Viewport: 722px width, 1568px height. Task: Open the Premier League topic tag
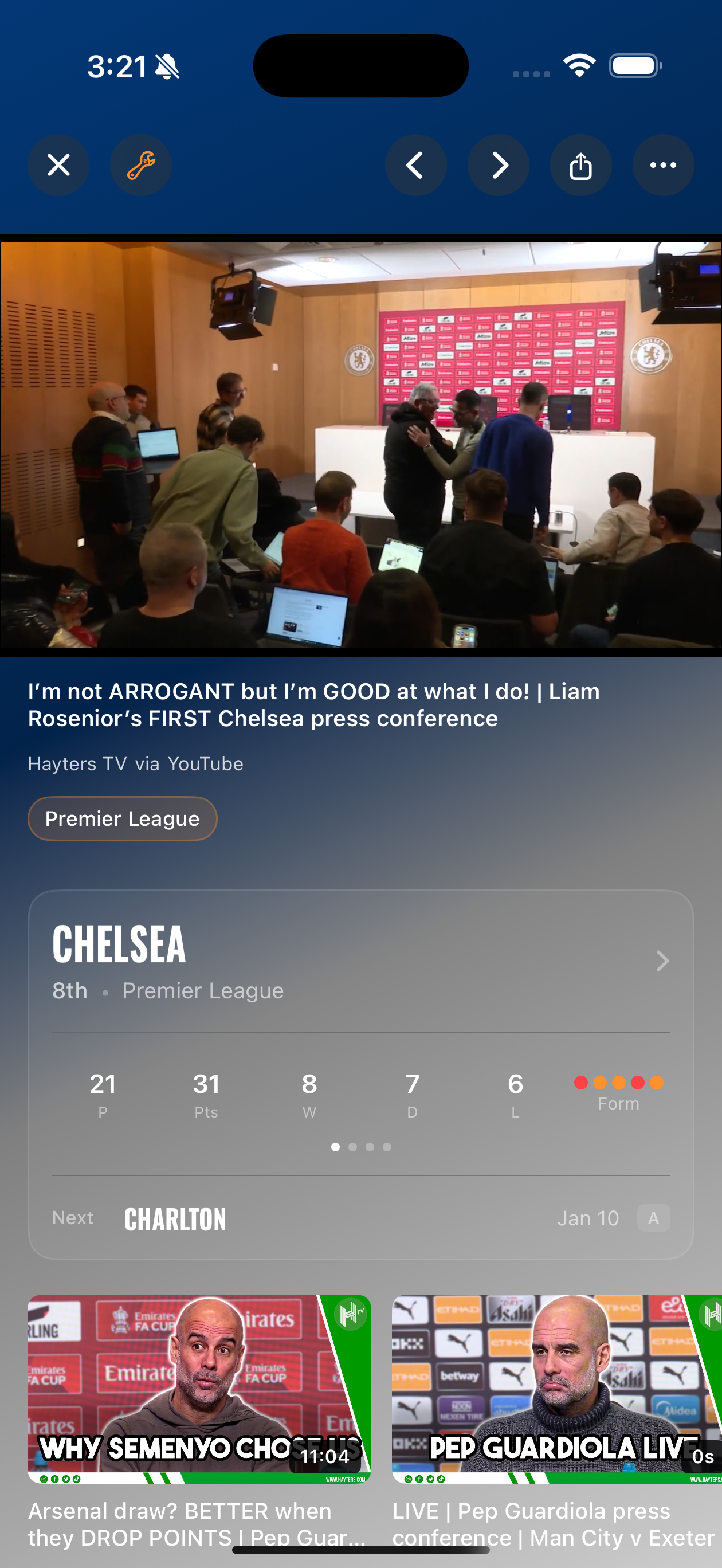pyautogui.click(x=121, y=818)
